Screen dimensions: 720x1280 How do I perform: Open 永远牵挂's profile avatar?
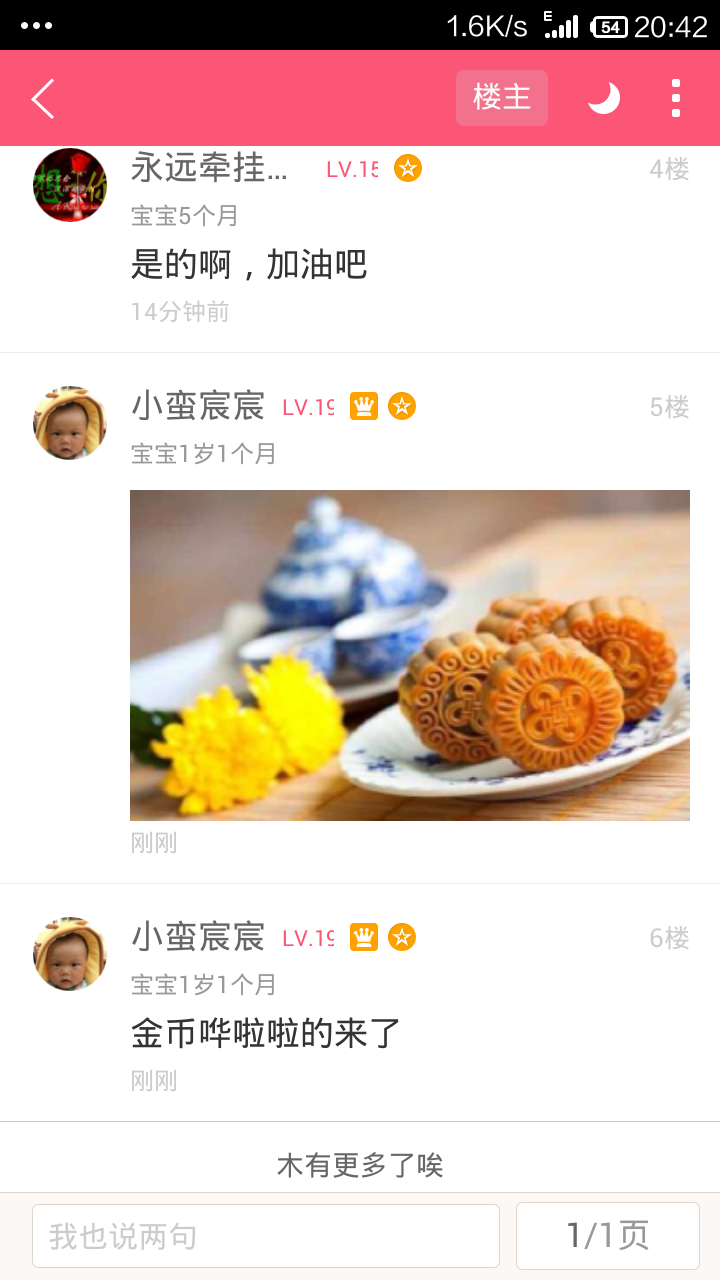pos(70,185)
